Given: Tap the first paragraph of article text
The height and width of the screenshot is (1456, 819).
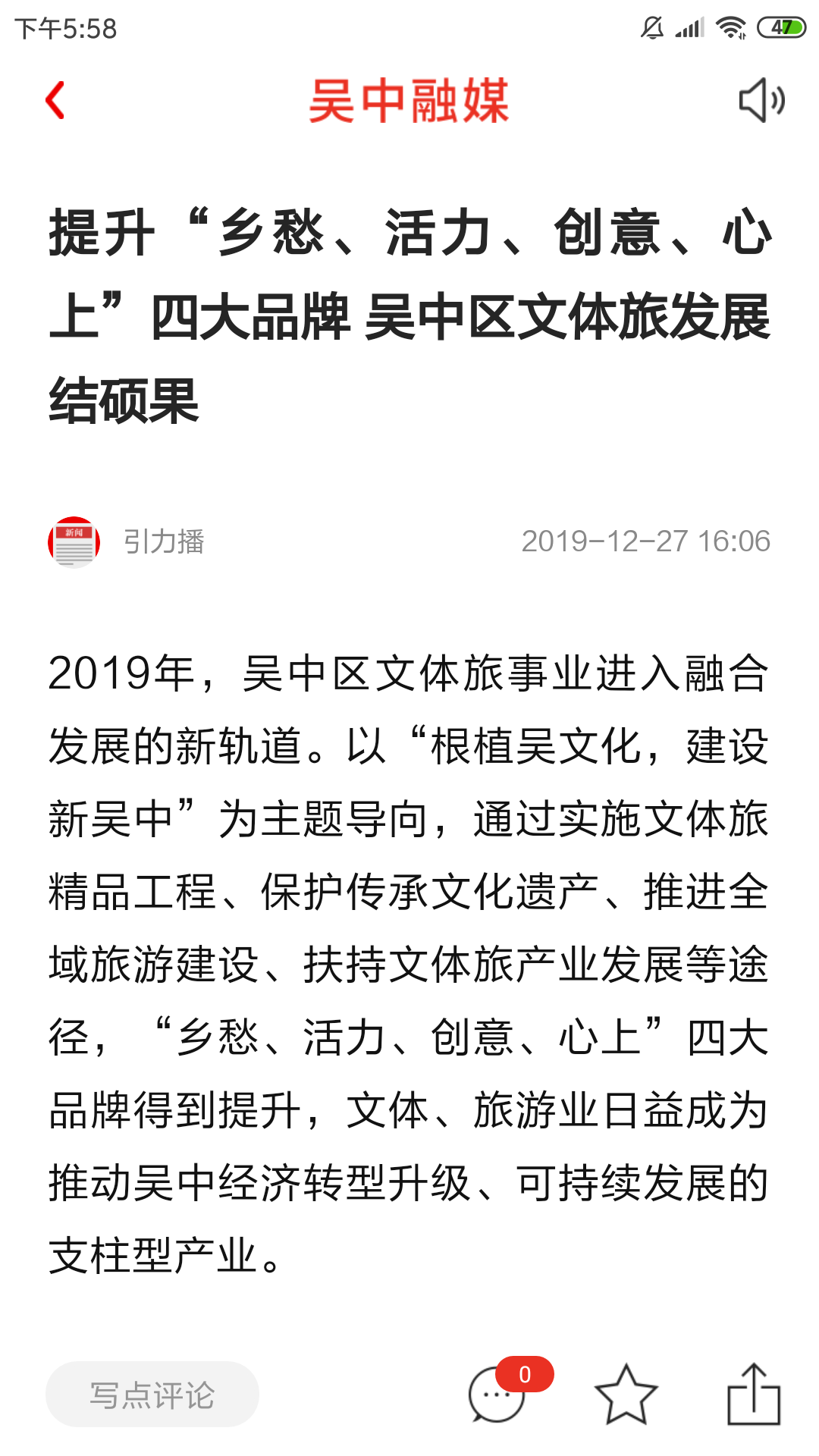Looking at the screenshot, I should pos(409,948).
